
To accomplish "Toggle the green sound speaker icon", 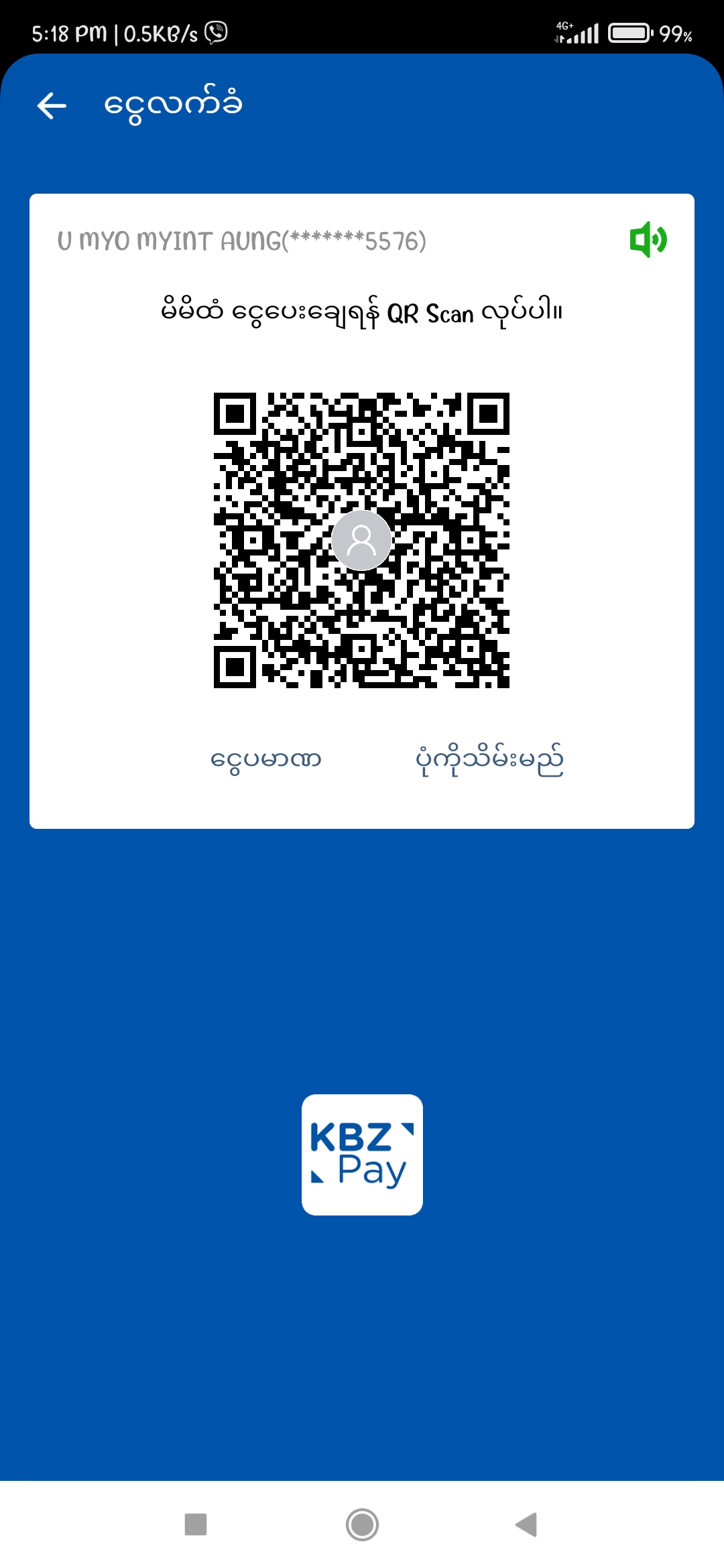I will click(x=648, y=239).
